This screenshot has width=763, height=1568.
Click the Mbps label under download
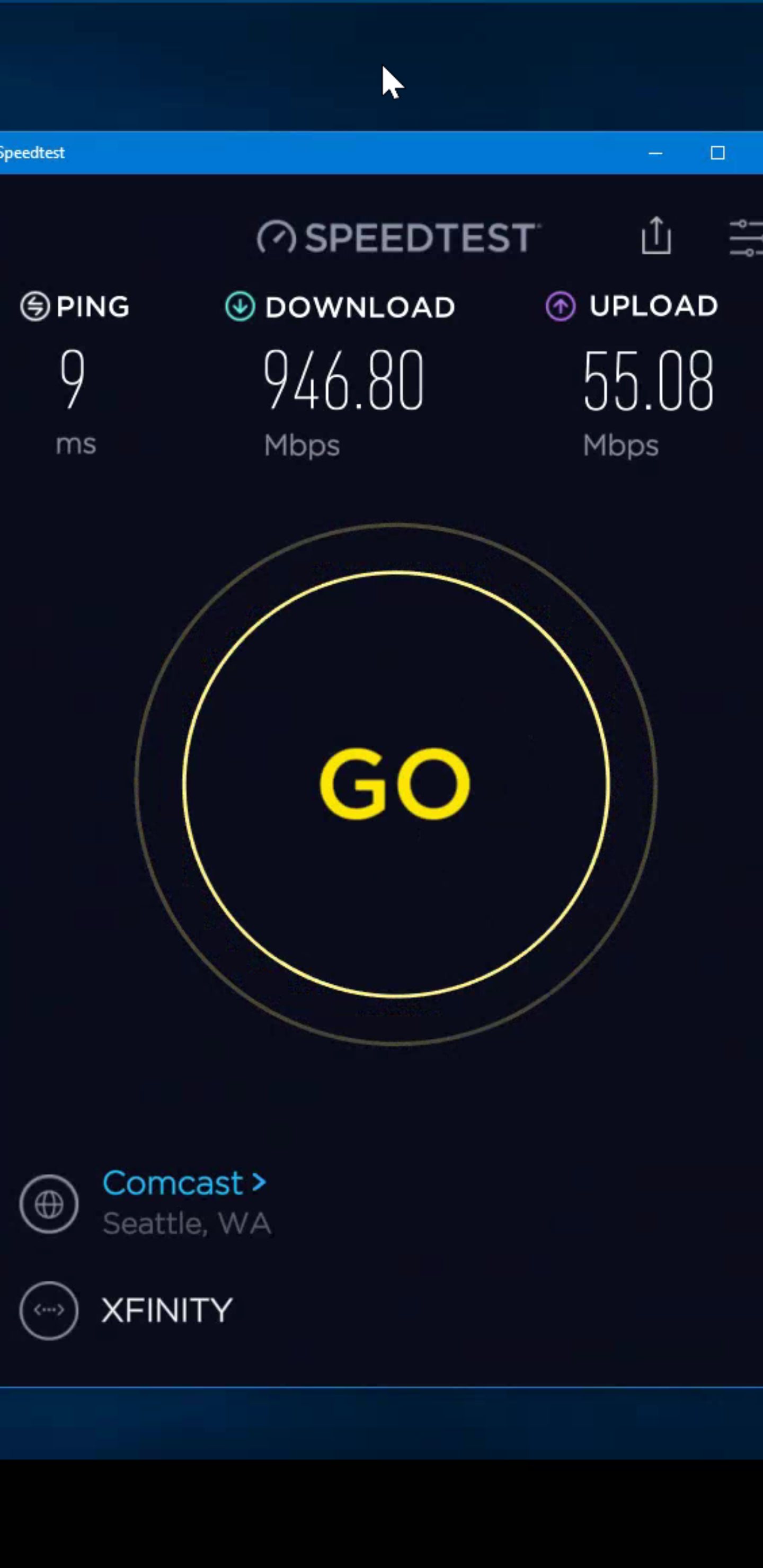click(302, 445)
